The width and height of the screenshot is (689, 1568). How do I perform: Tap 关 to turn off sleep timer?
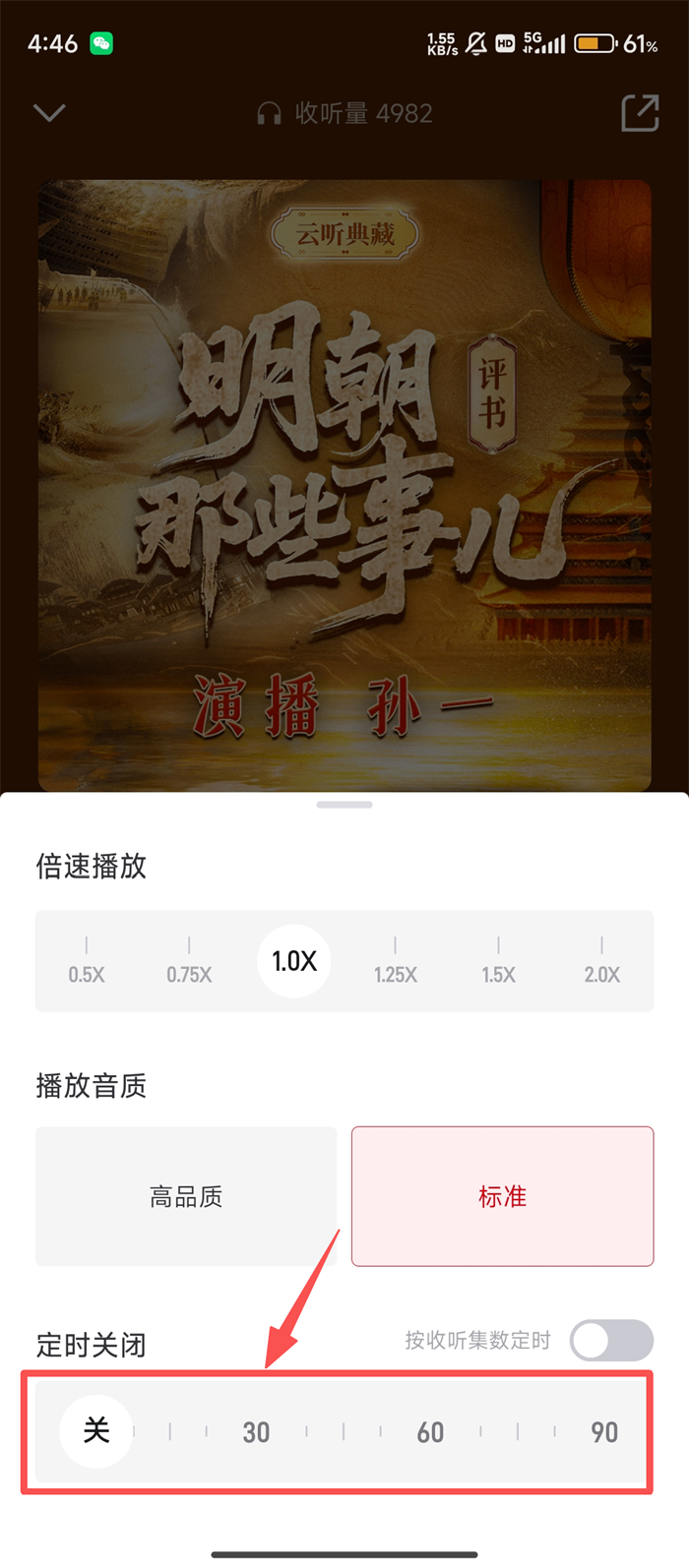[96, 1430]
